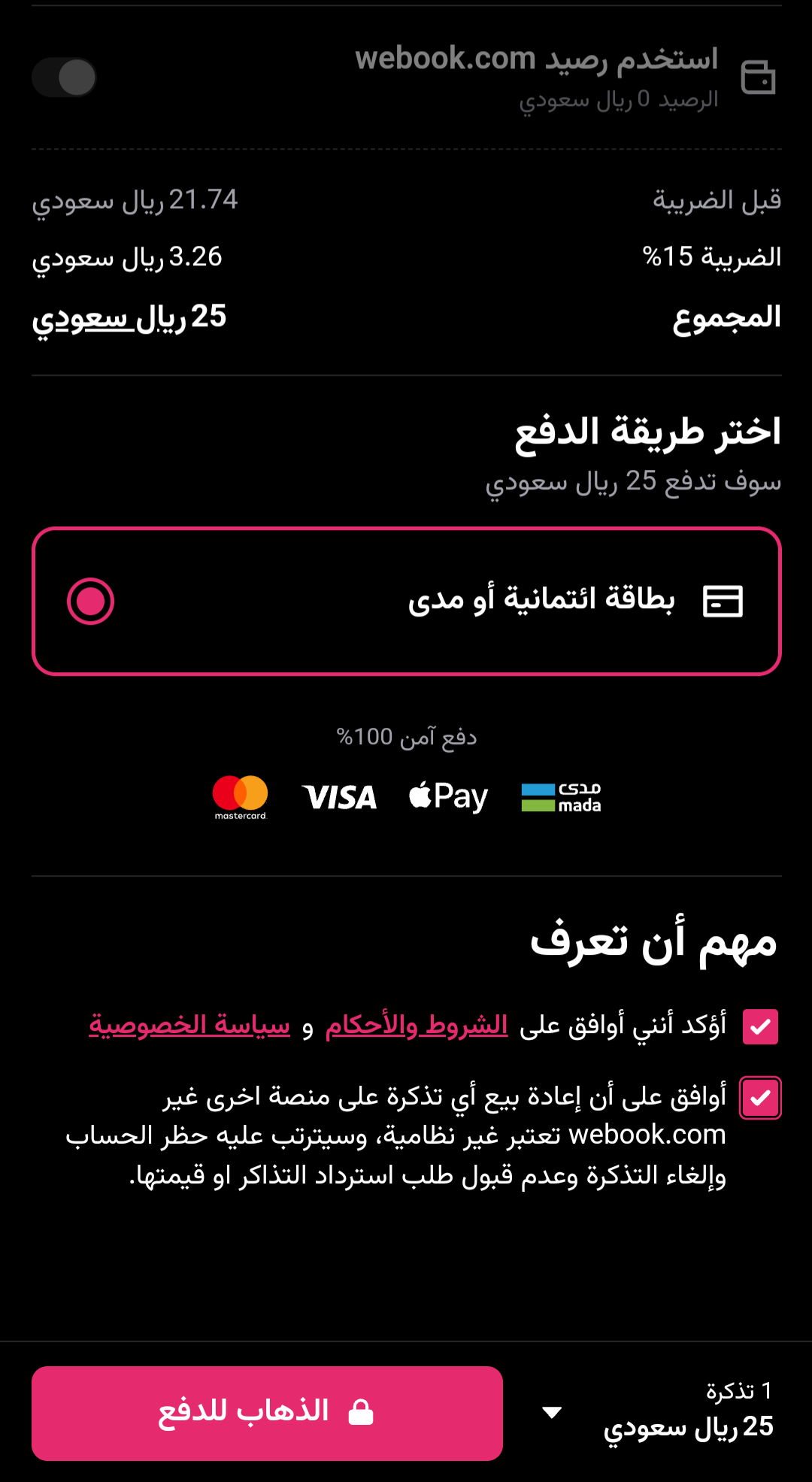Select credit card or mada payment option
Image resolution: width=812 pixels, height=1482 pixels.
[x=406, y=601]
